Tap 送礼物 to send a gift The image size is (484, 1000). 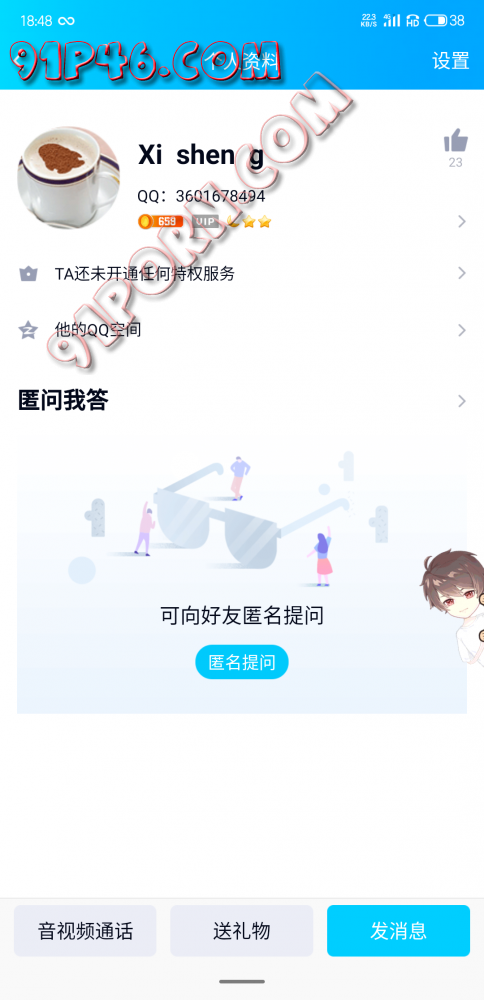(x=242, y=930)
